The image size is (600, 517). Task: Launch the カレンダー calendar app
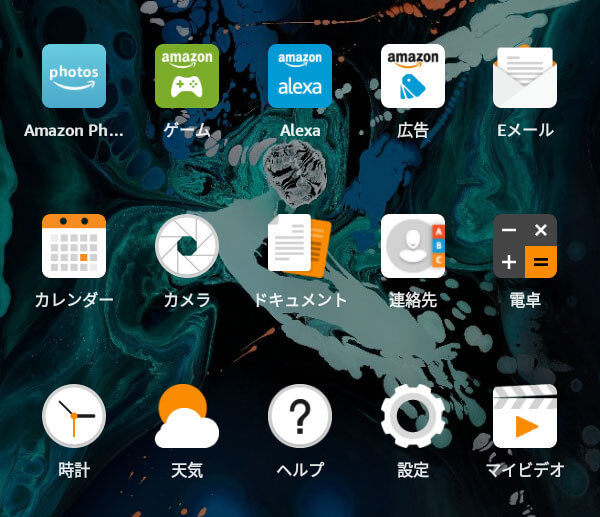pyautogui.click(x=74, y=246)
